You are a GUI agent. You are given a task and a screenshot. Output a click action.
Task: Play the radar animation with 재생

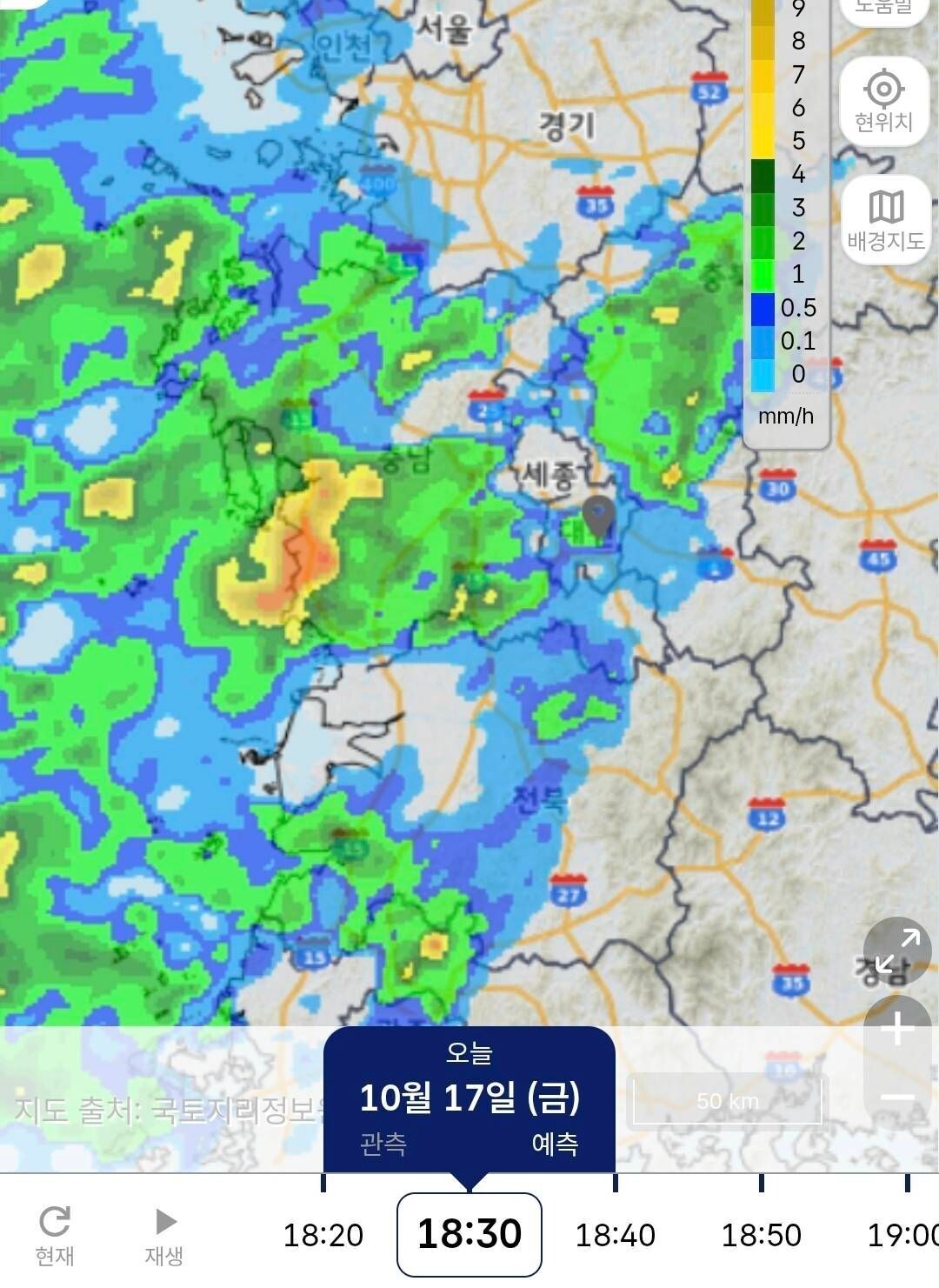tap(163, 1234)
